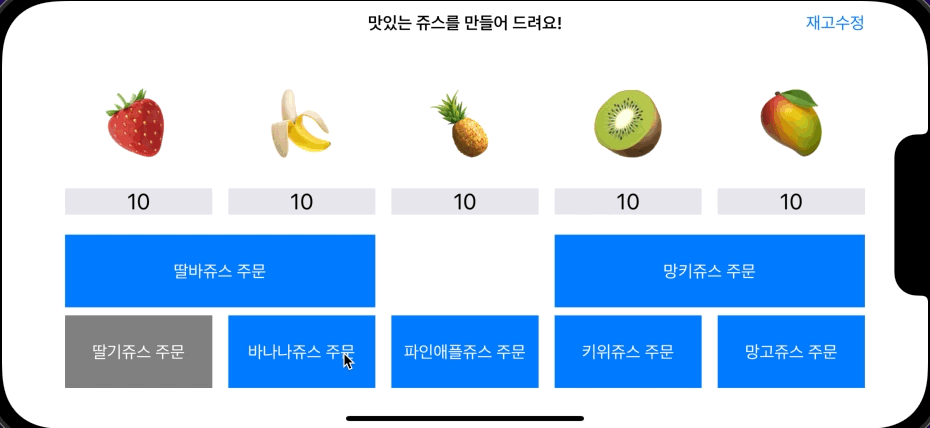Open 재고수정 in the top bar
The width and height of the screenshot is (930, 428).
point(834,22)
